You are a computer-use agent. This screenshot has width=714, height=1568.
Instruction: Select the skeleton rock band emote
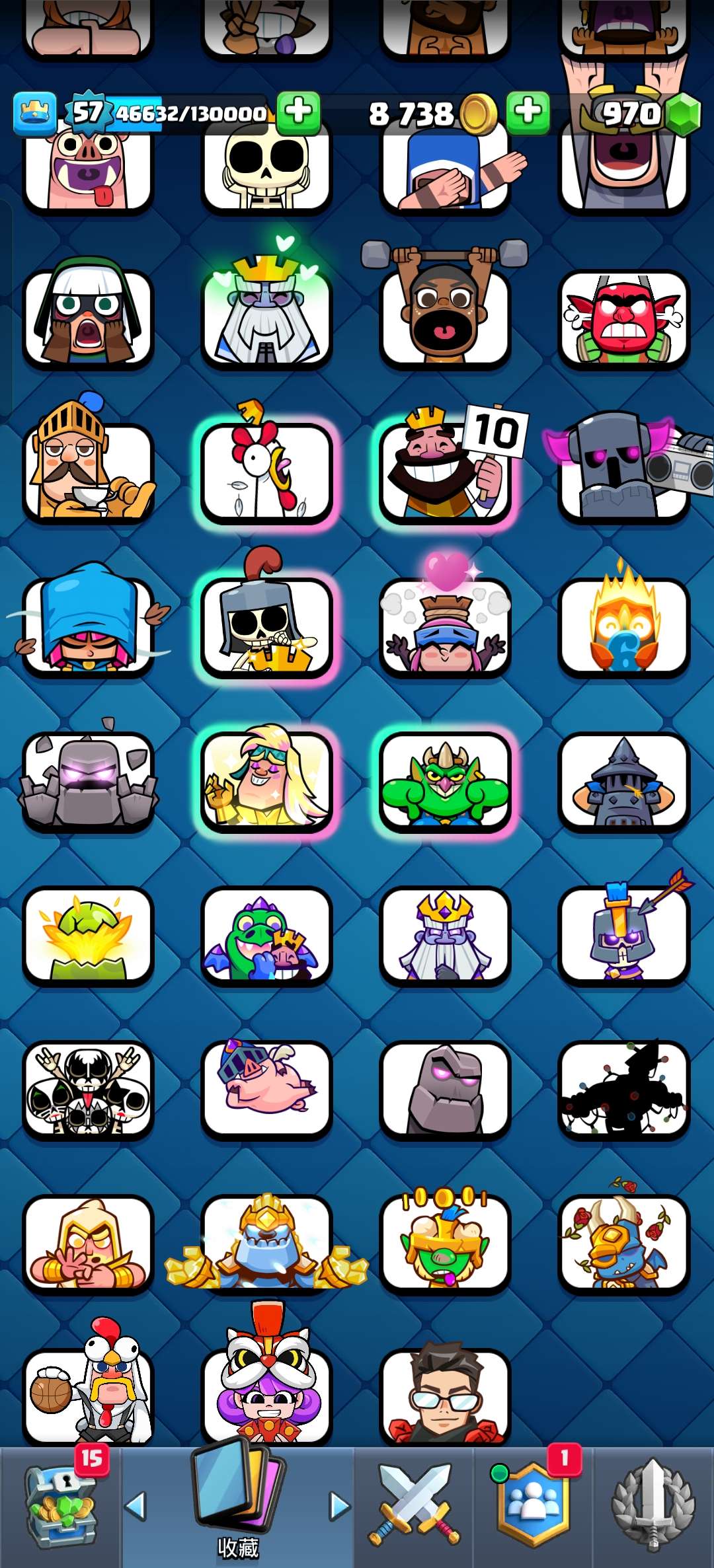click(88, 1089)
